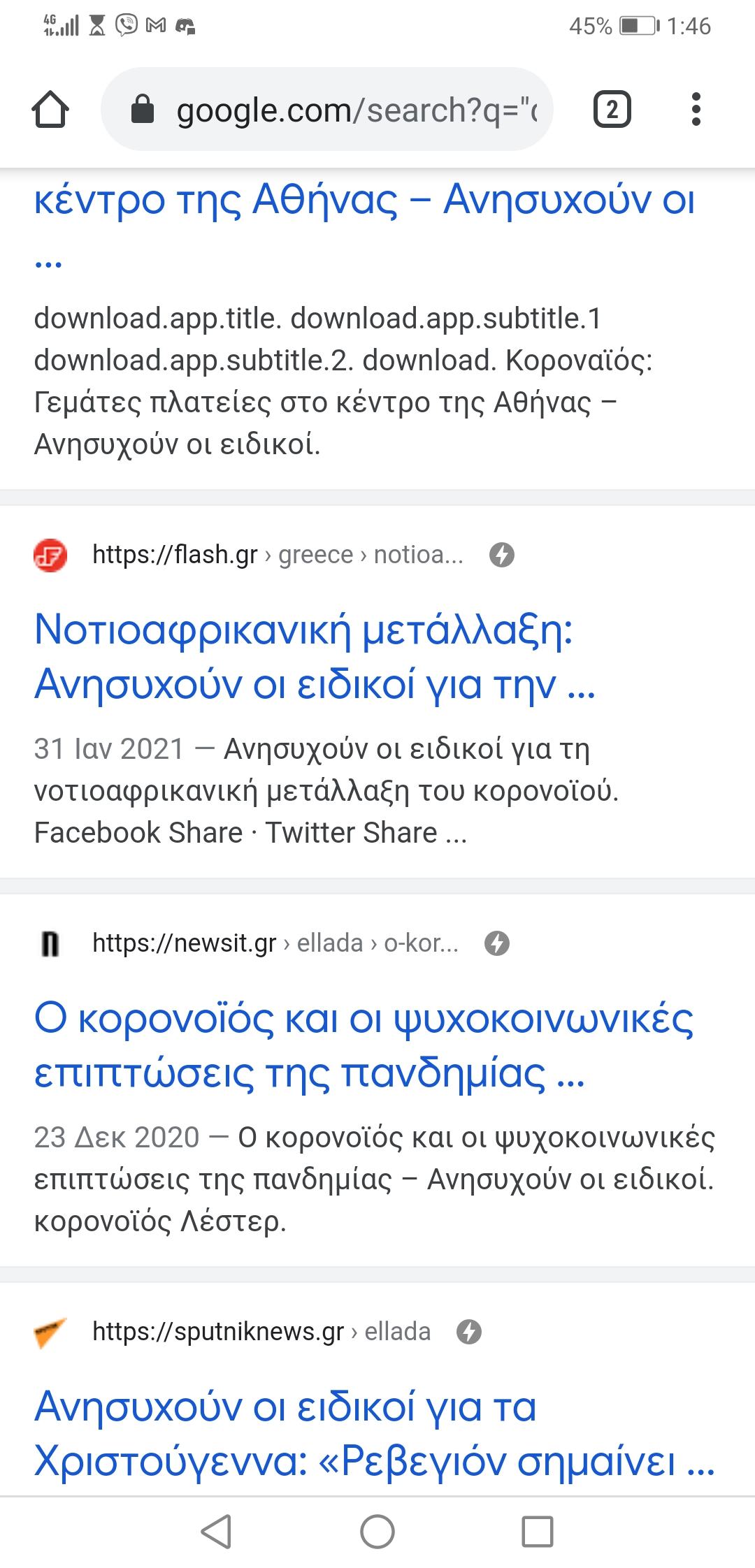The image size is (755, 1568).
Task: Open recent apps from the navigation bar
Action: pyautogui.click(x=538, y=1532)
